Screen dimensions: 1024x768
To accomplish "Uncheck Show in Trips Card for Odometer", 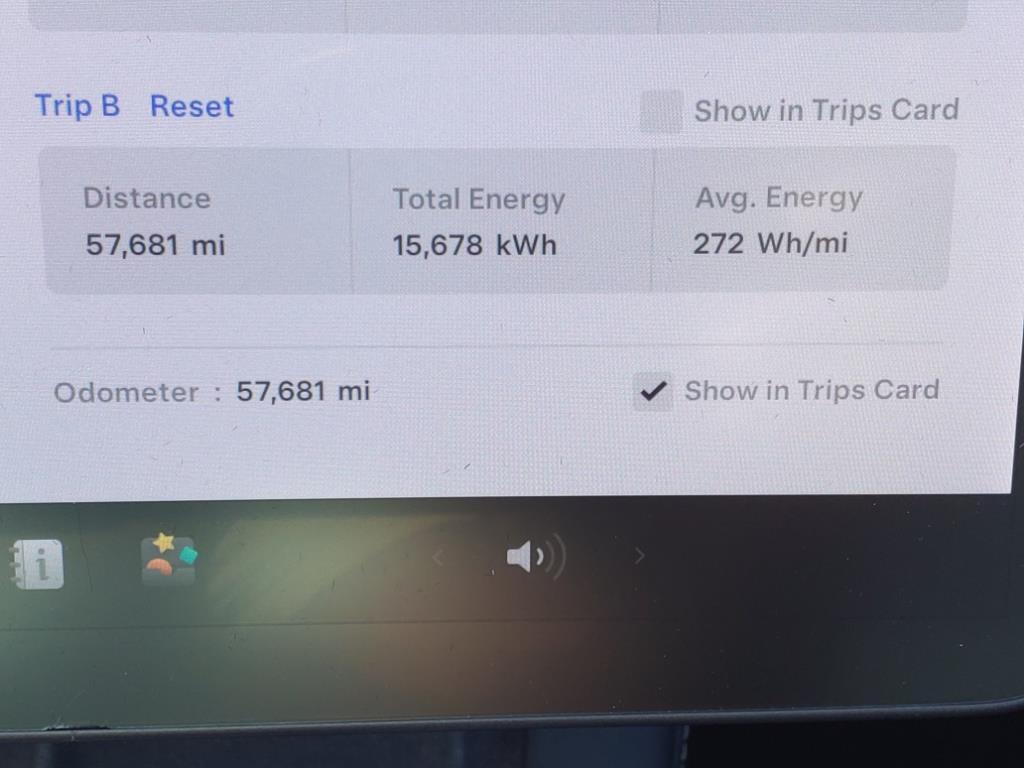I will (653, 391).
